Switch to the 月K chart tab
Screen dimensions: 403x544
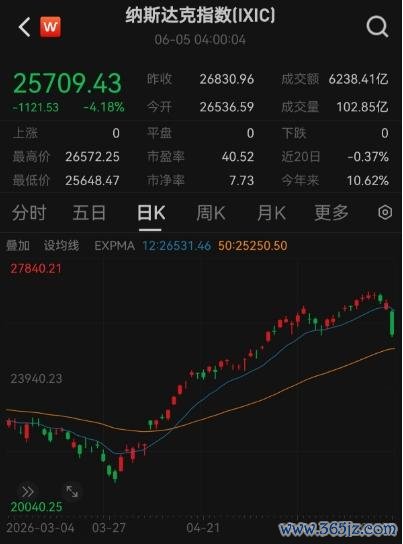click(x=271, y=212)
